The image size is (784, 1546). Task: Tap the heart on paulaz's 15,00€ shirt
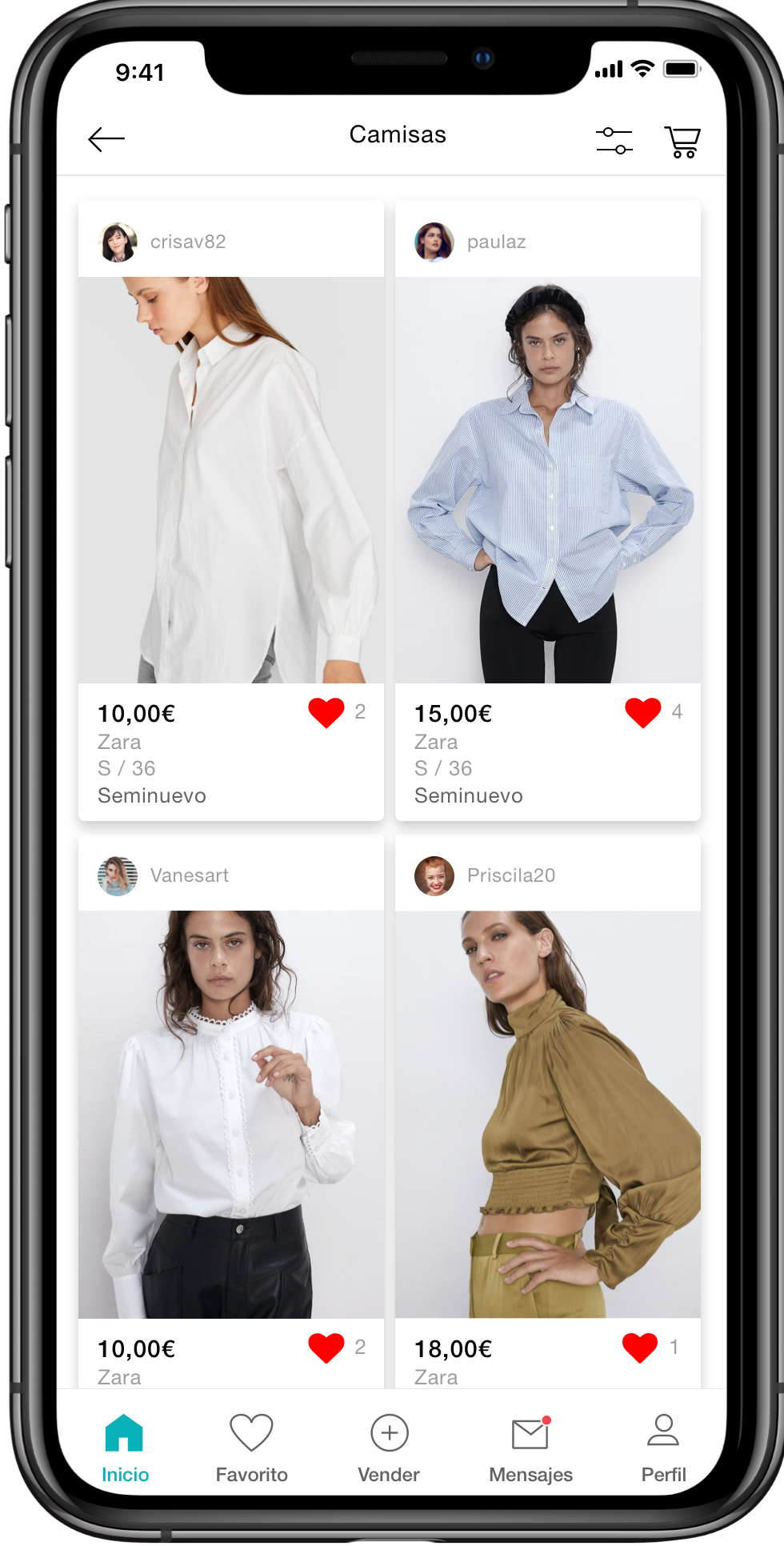(643, 712)
